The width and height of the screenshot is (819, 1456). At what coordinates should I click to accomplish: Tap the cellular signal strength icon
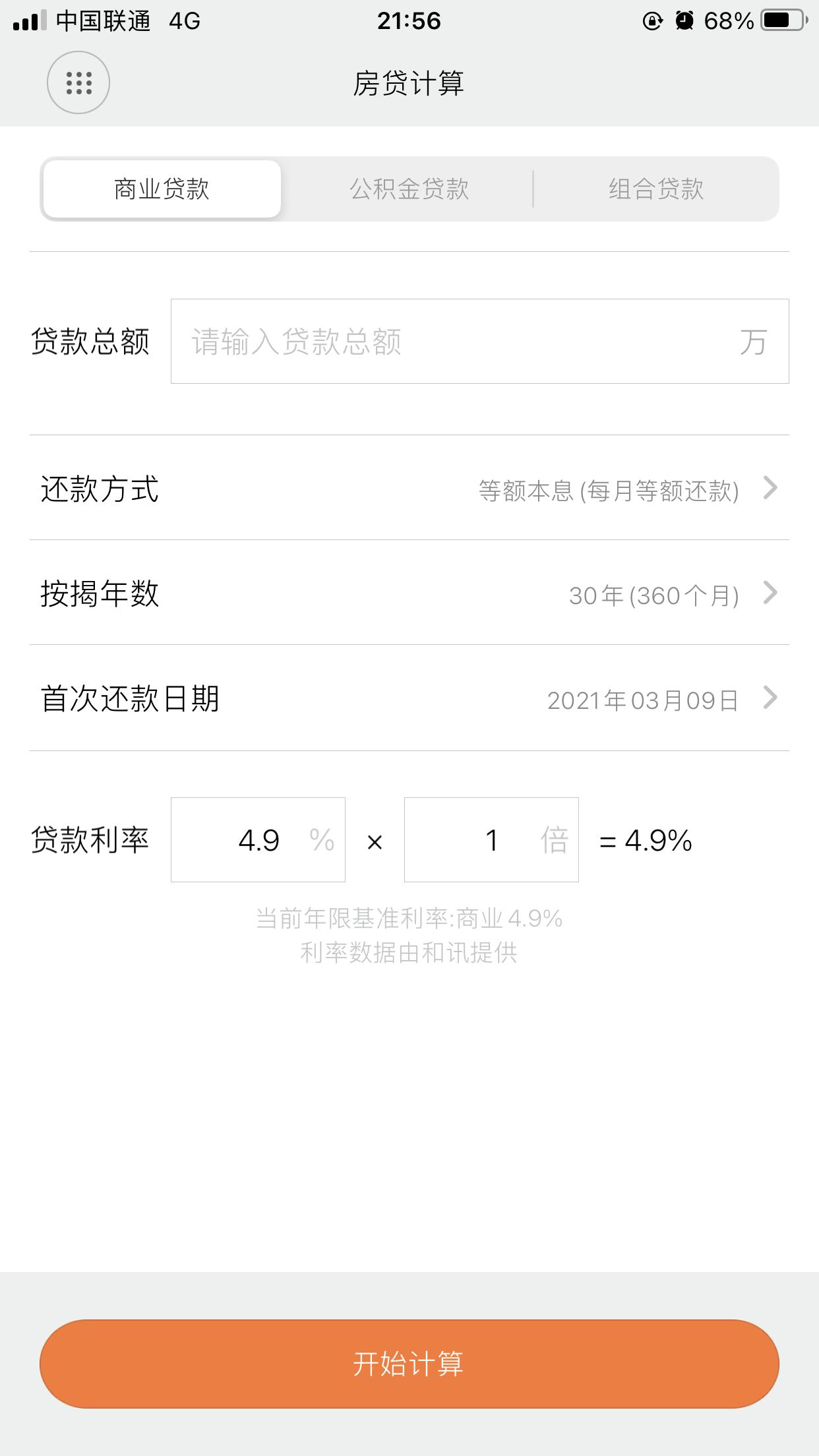point(26,20)
